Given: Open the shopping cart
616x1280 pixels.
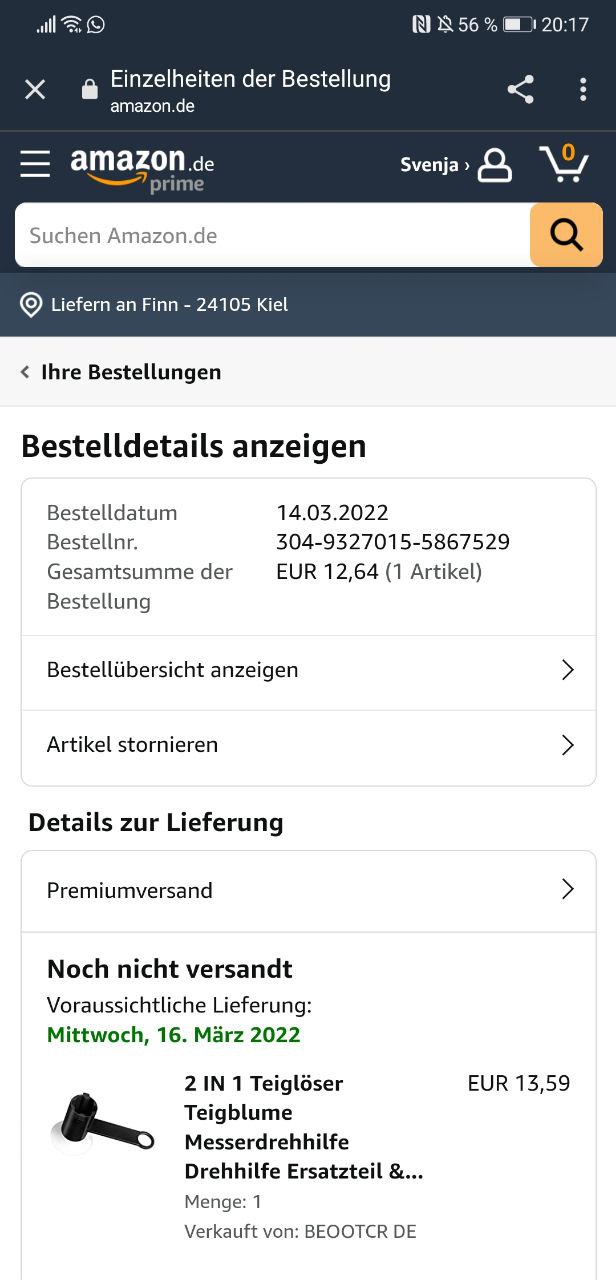Looking at the screenshot, I should (x=563, y=165).
